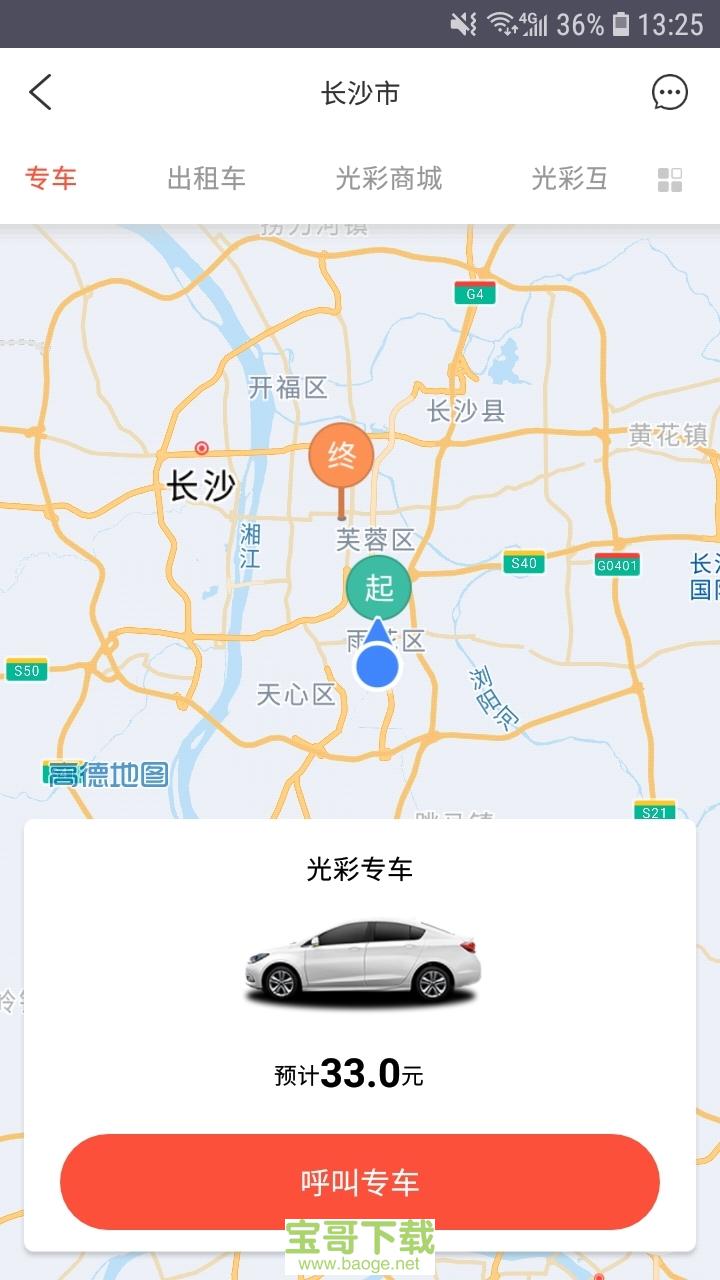Open the chat messages icon top right

coord(669,93)
